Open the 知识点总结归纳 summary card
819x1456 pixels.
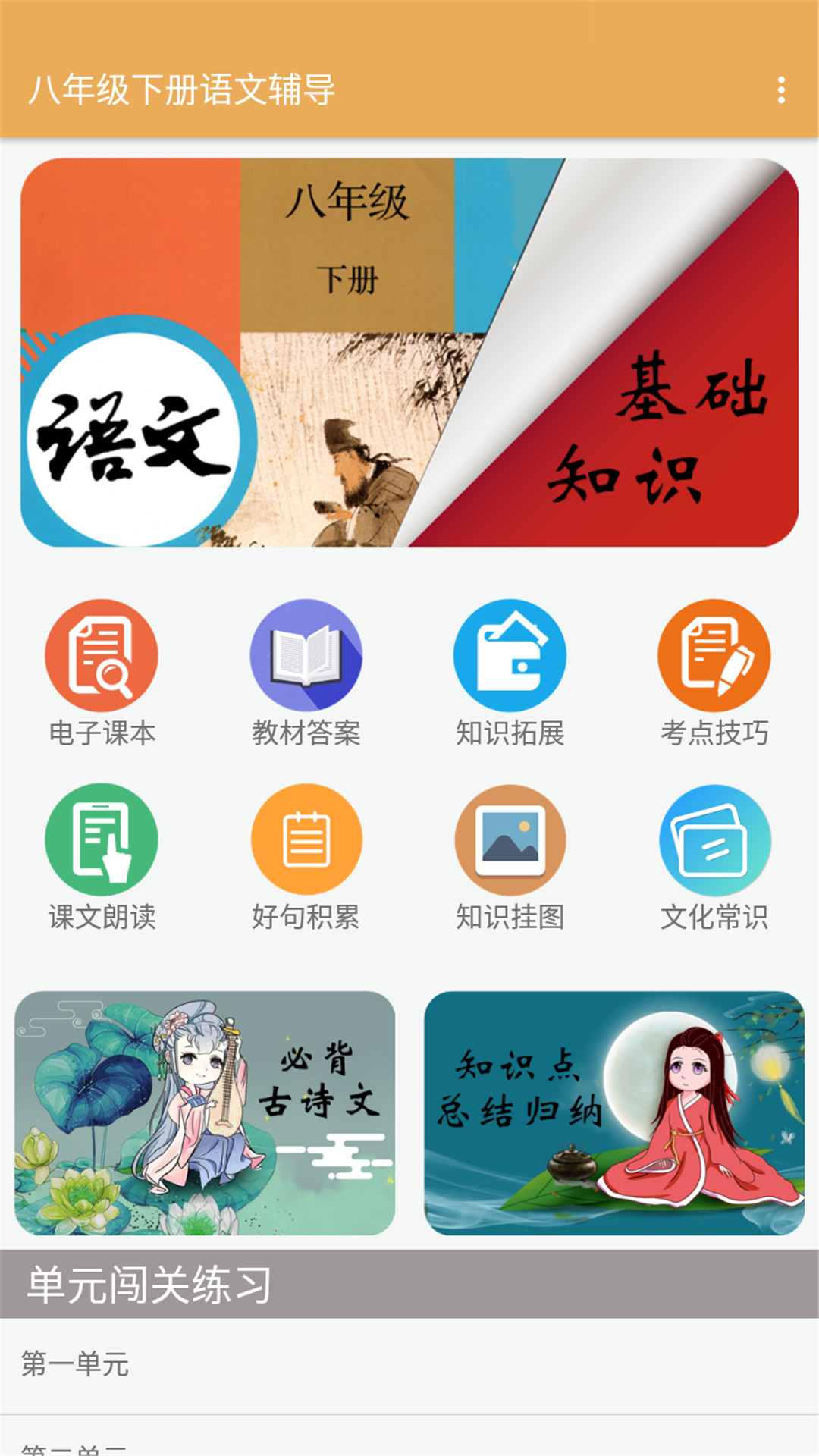tap(613, 1109)
